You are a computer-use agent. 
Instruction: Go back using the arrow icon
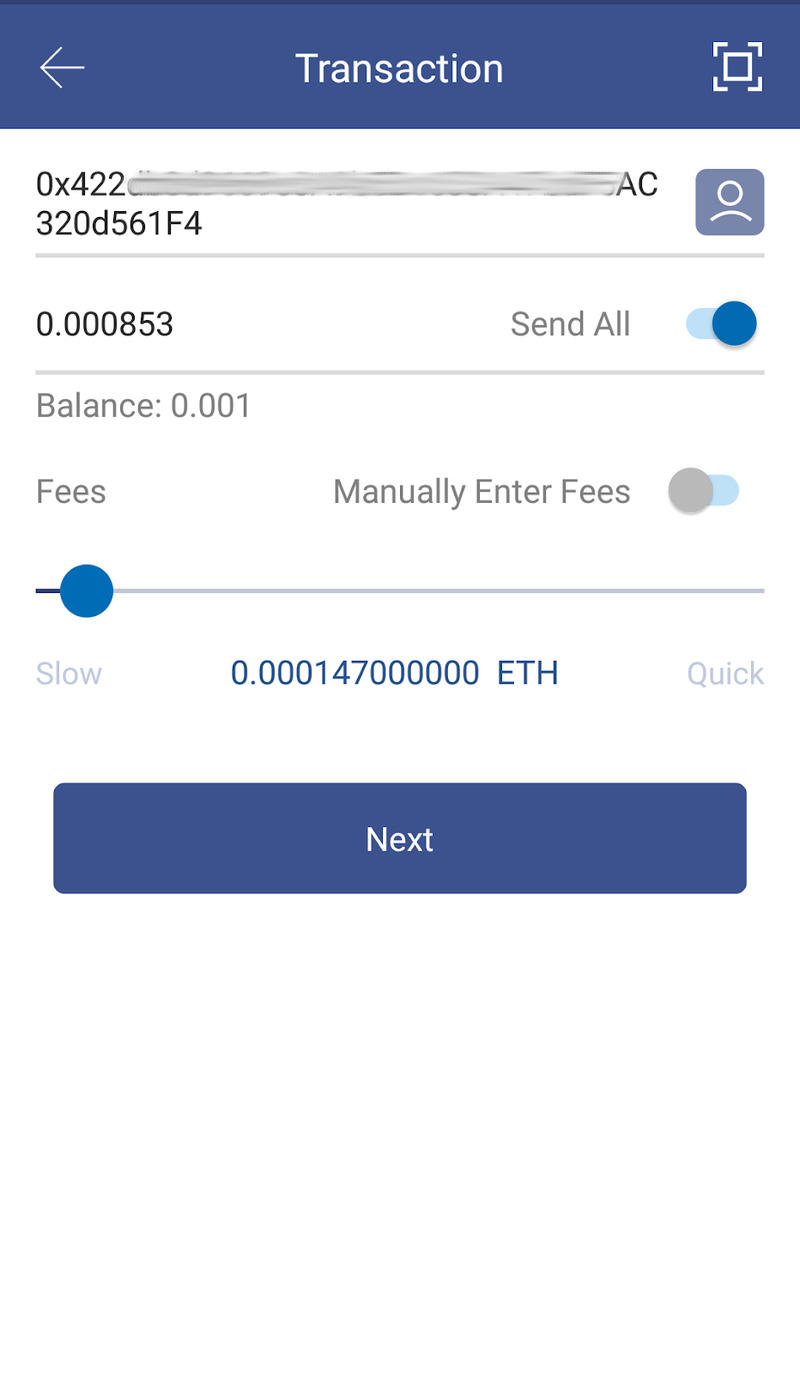point(60,67)
